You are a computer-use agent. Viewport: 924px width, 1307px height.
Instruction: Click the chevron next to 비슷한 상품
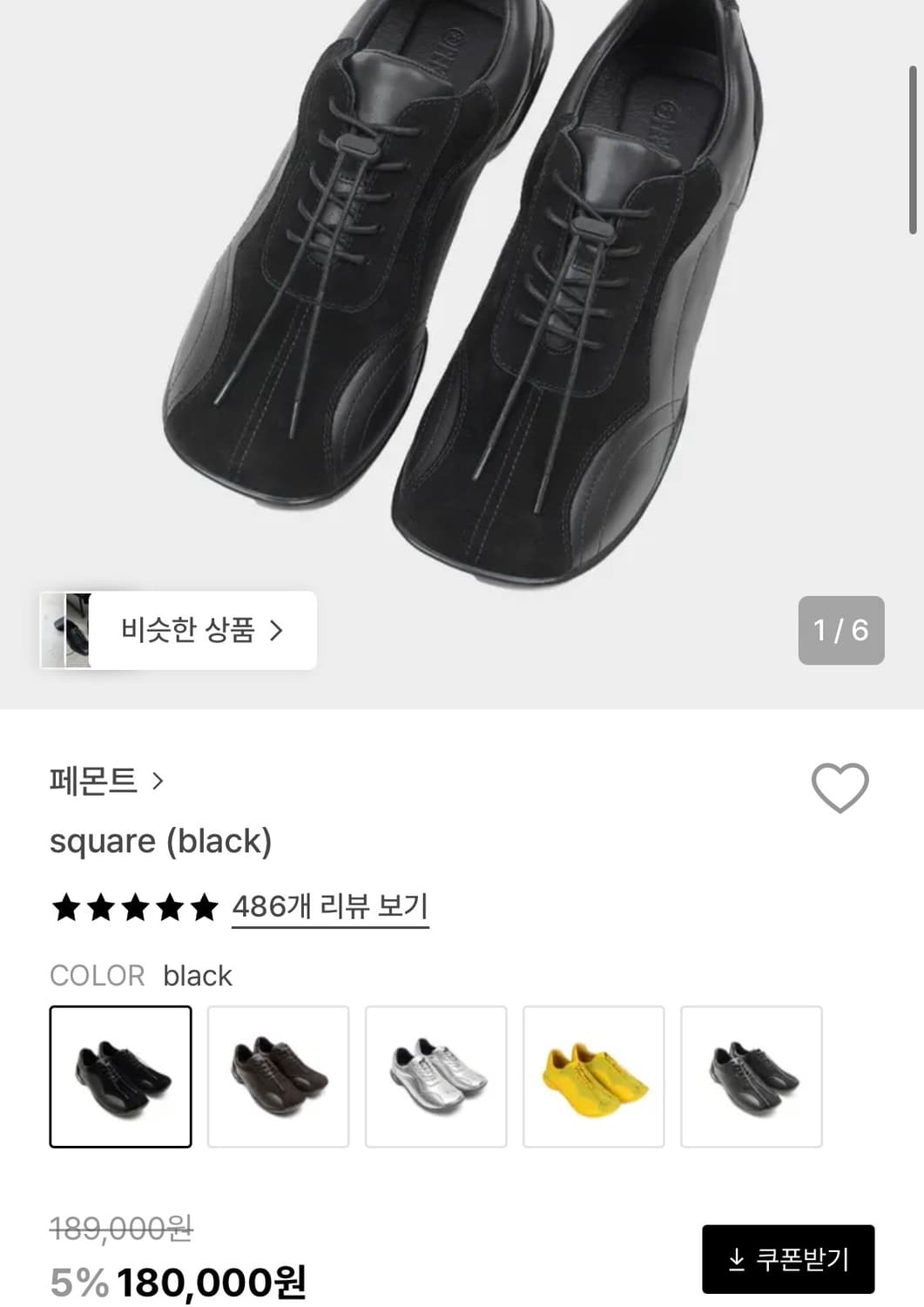(x=279, y=630)
